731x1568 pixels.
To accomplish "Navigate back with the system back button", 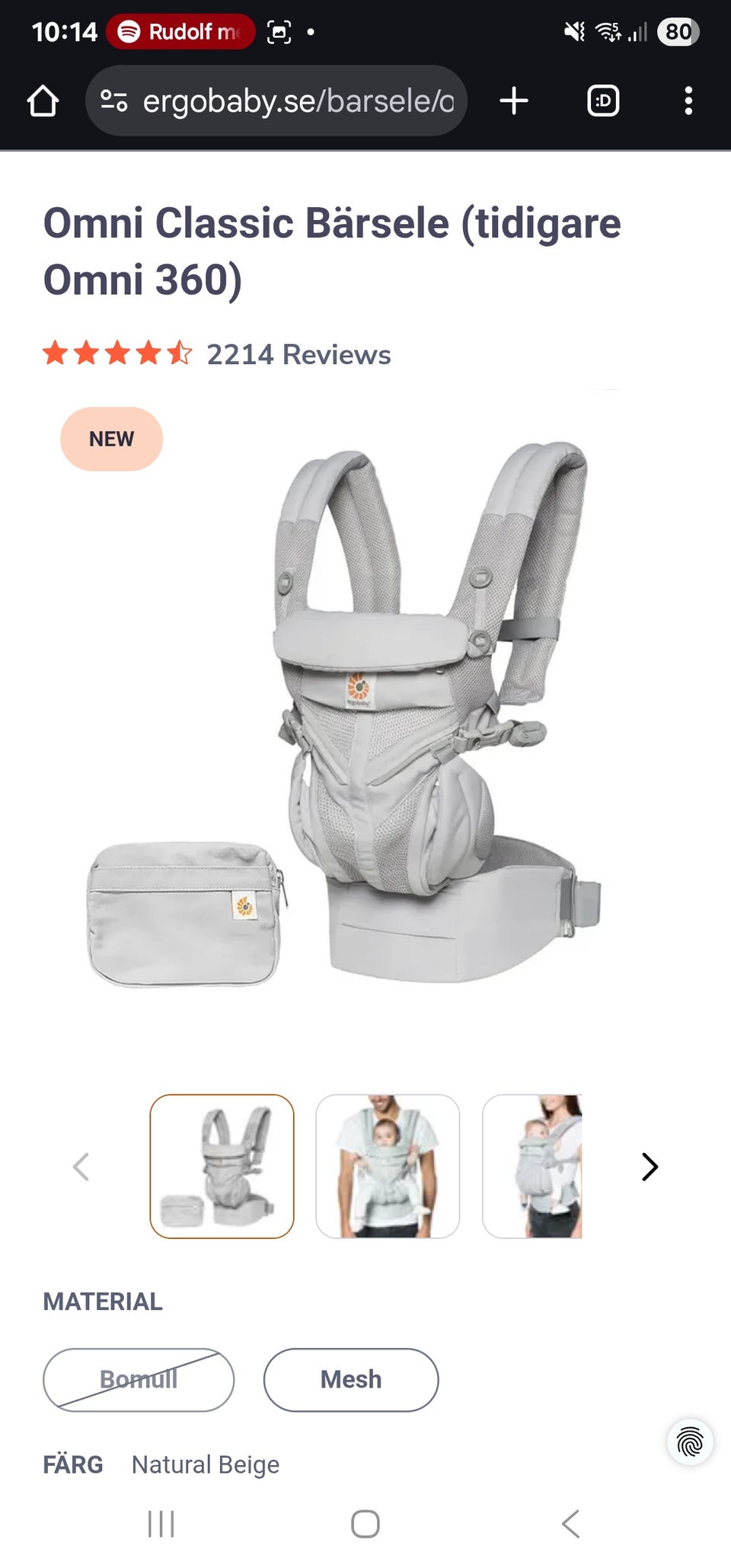I will [x=570, y=1524].
